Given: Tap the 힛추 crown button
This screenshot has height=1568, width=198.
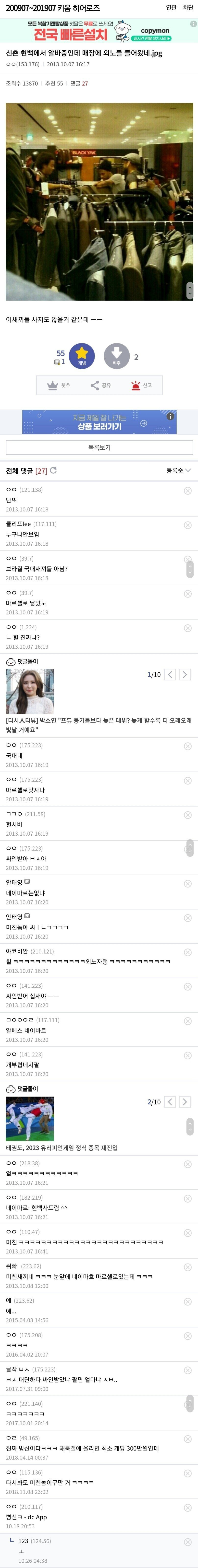Looking at the screenshot, I should click(x=59, y=385).
